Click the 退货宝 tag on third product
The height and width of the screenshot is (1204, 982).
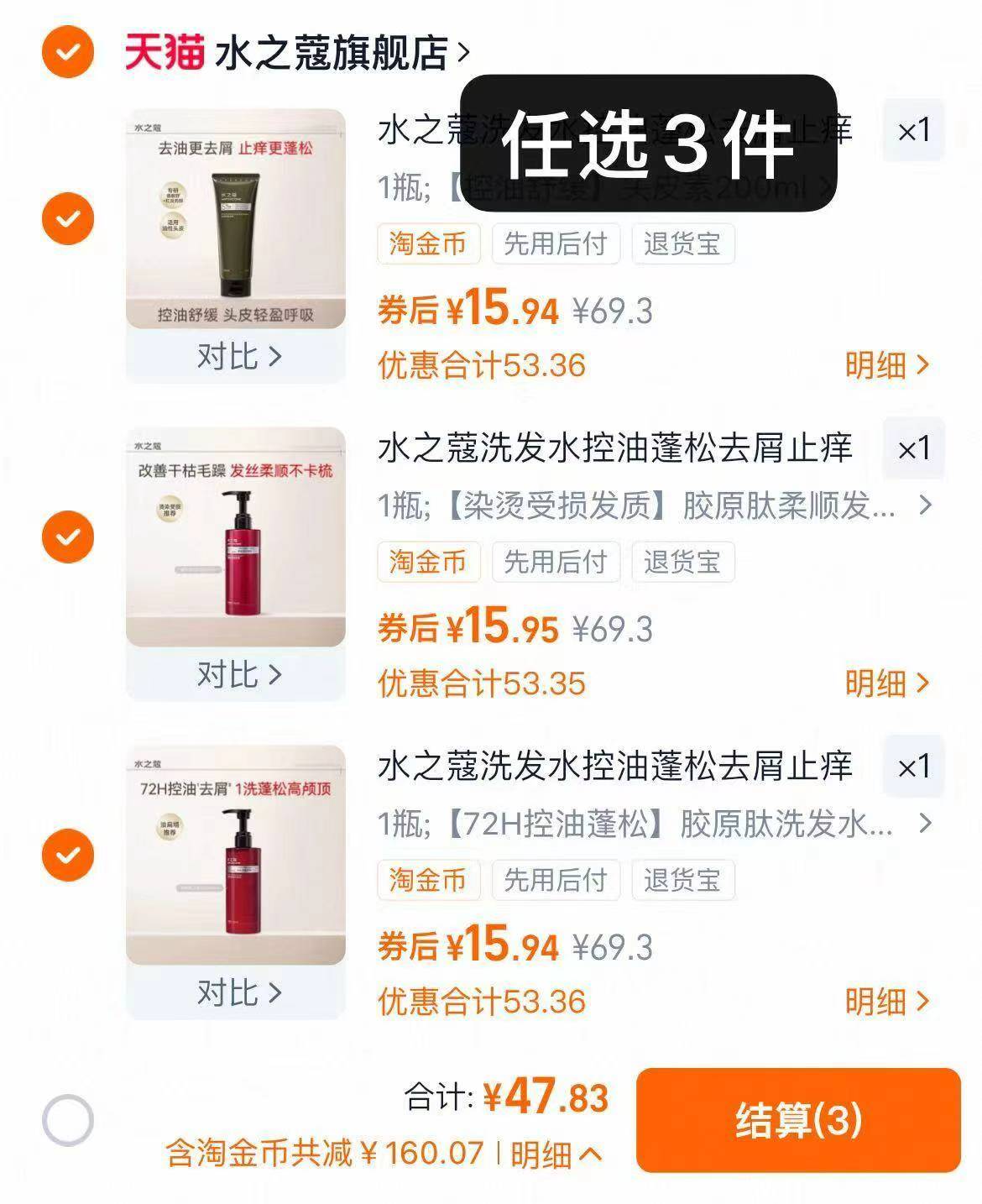point(684,881)
